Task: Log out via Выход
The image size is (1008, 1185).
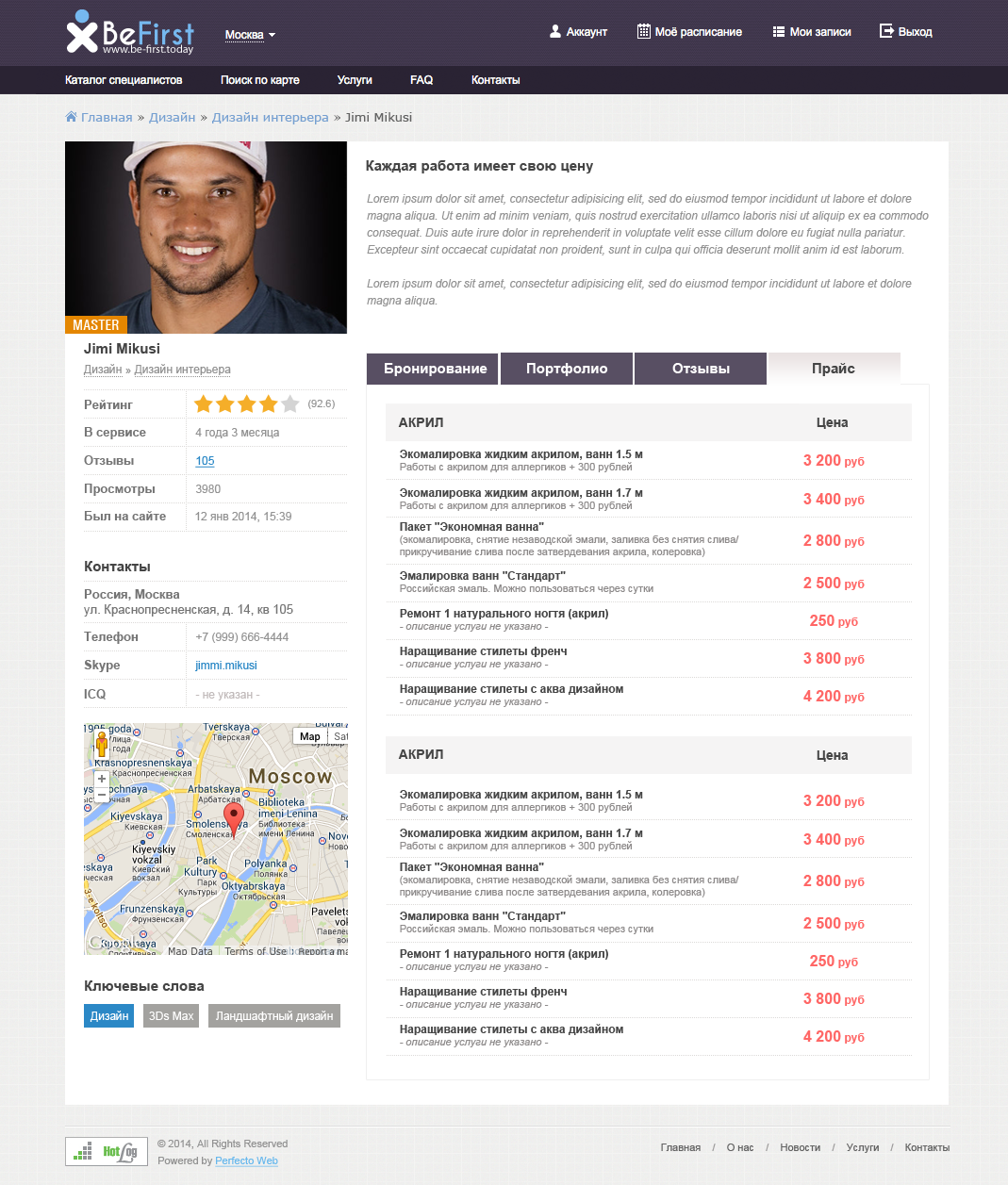Action: [905, 32]
